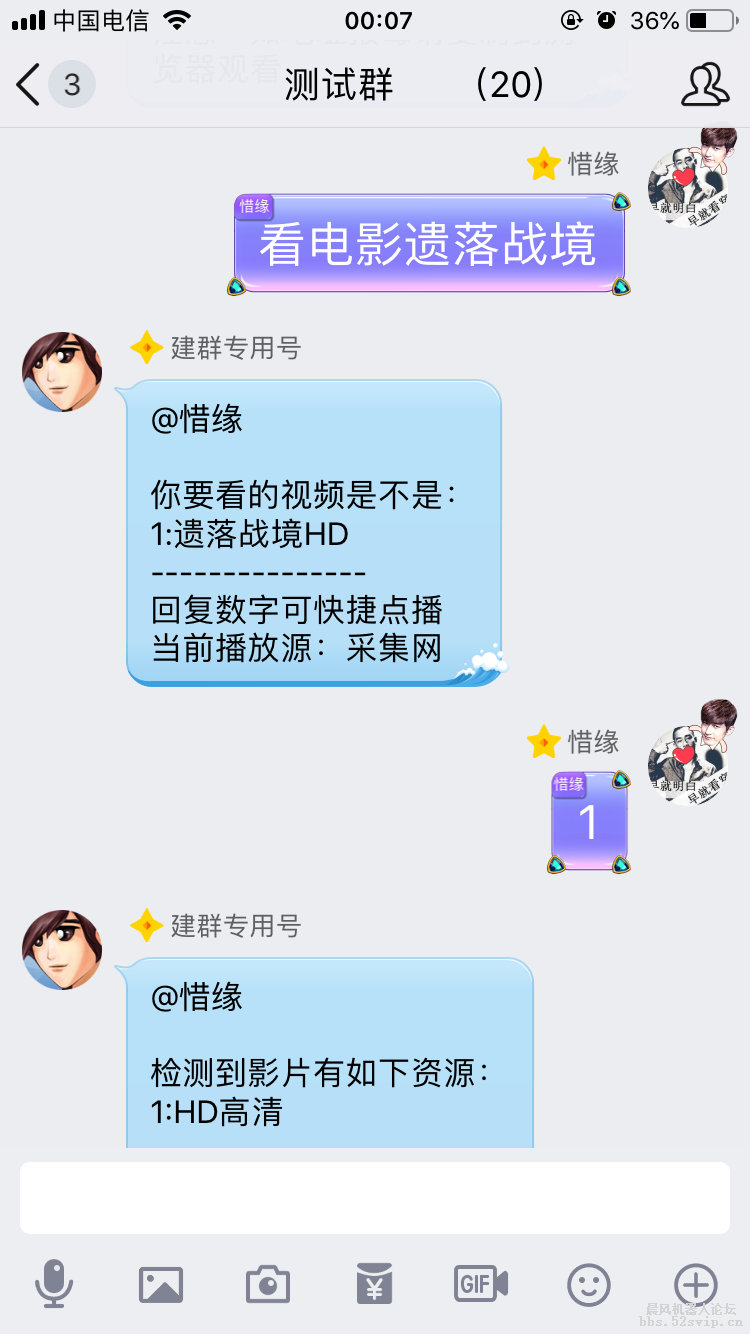The width and height of the screenshot is (750, 1334).
Task: Tap 建群专用号's avatar beside the blue bubble
Action: click(62, 371)
